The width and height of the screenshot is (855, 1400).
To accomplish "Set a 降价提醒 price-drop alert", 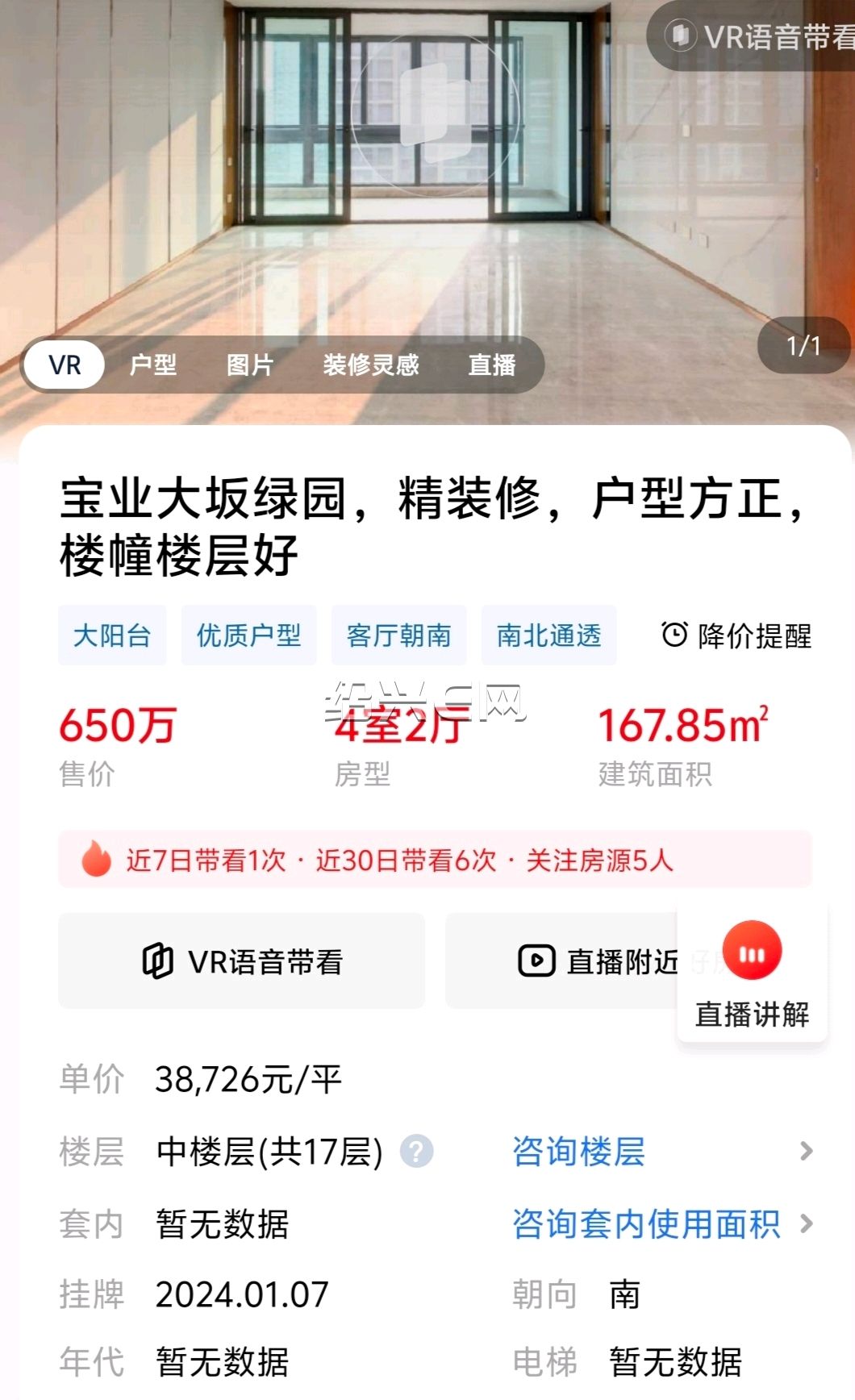I will coord(736,635).
